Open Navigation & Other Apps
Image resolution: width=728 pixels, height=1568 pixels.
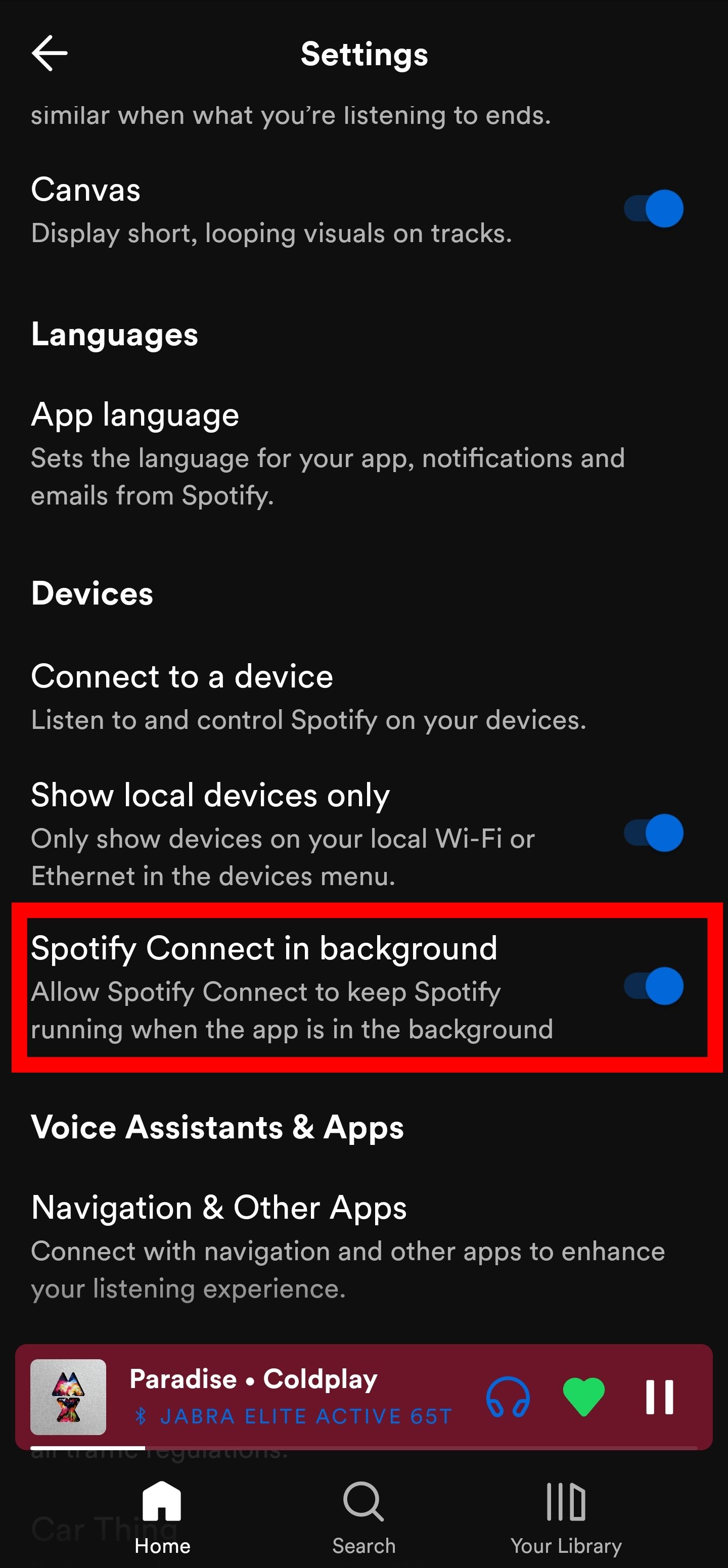[347, 1246]
